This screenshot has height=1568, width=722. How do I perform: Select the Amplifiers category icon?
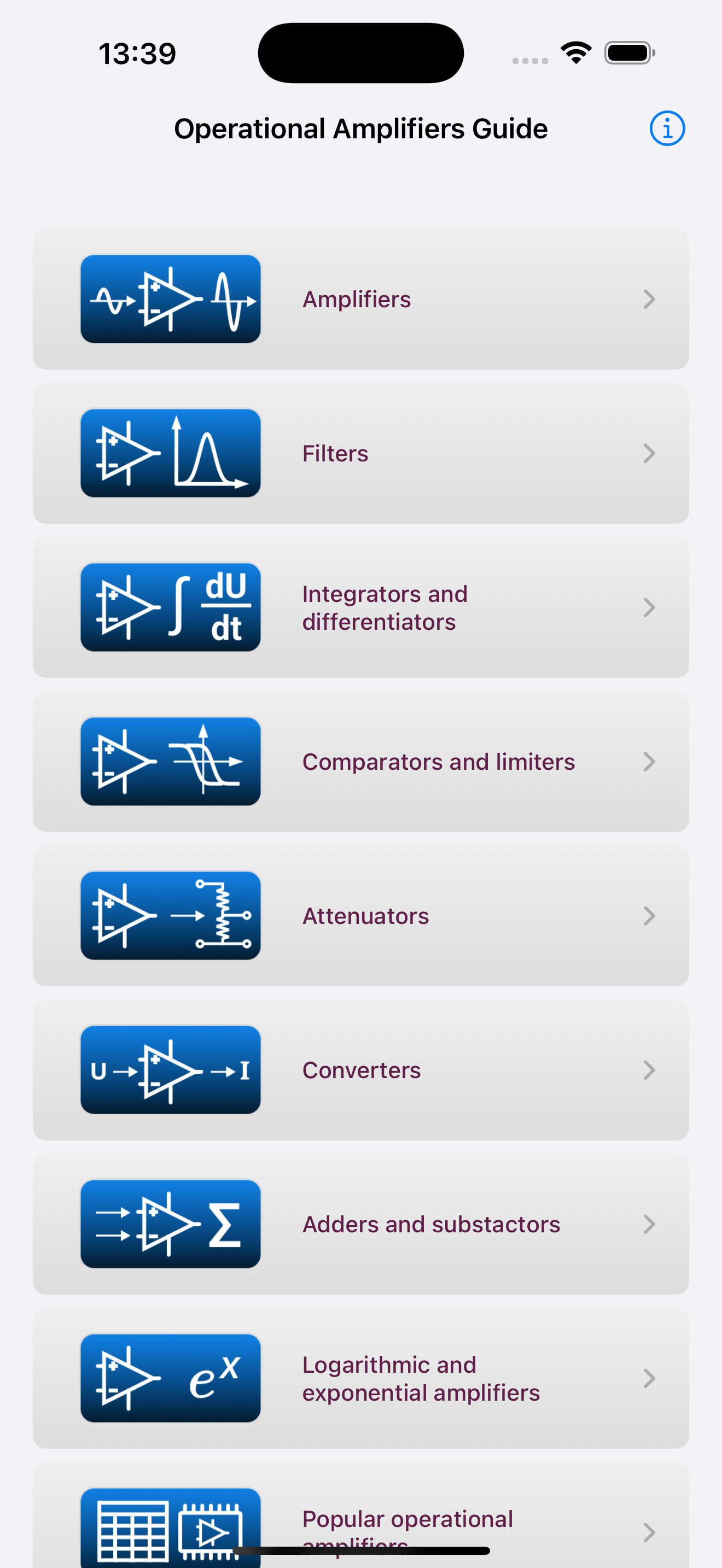(x=171, y=299)
